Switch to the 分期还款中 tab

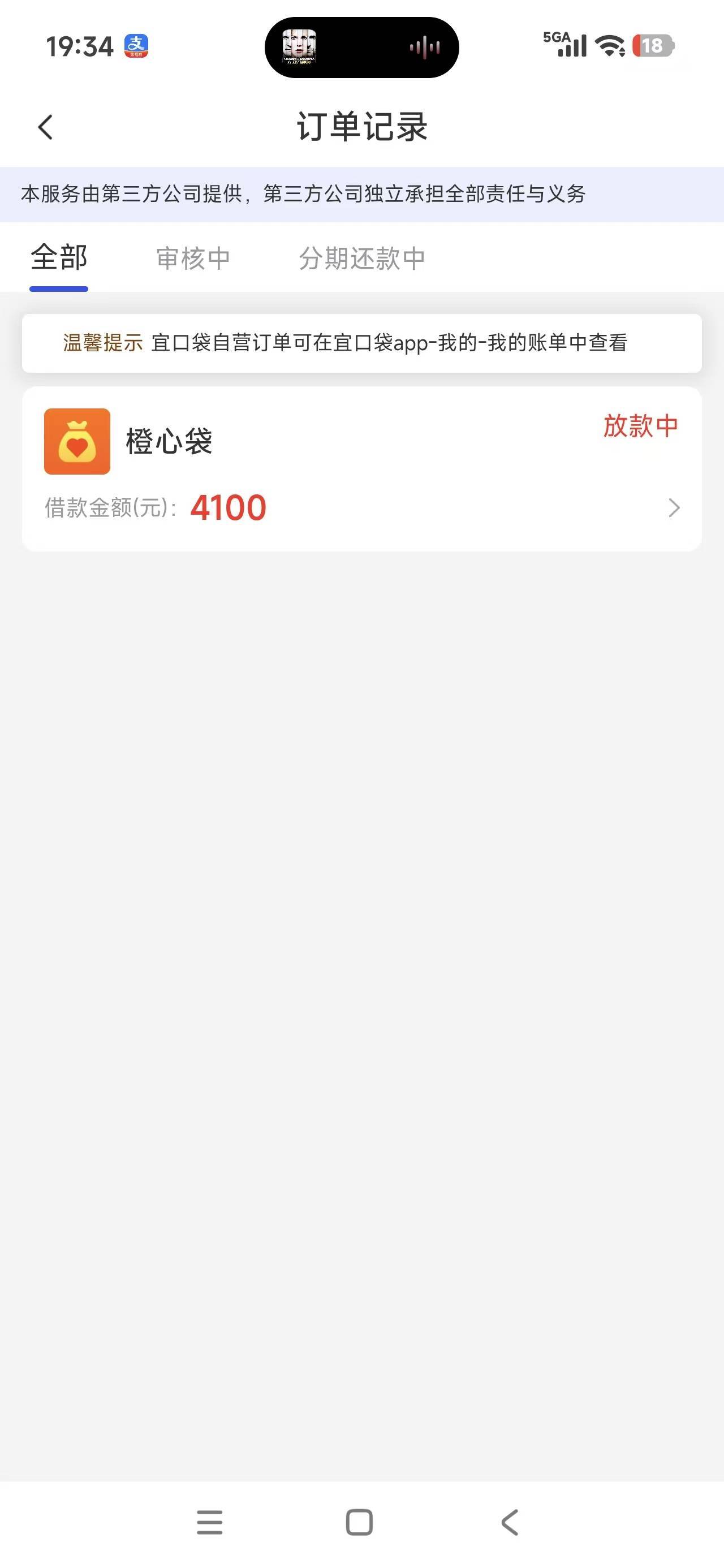[361, 259]
